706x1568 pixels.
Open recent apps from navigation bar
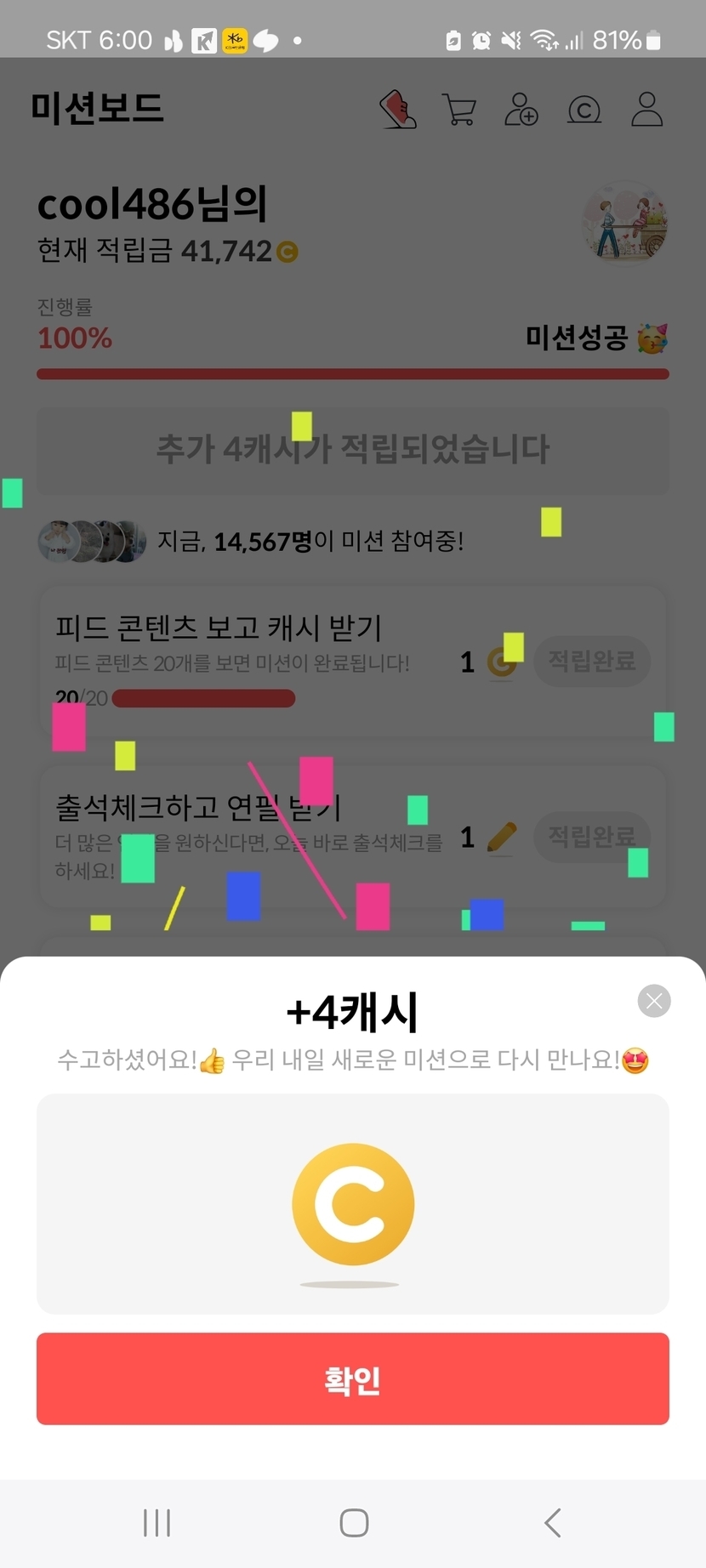157,1523
